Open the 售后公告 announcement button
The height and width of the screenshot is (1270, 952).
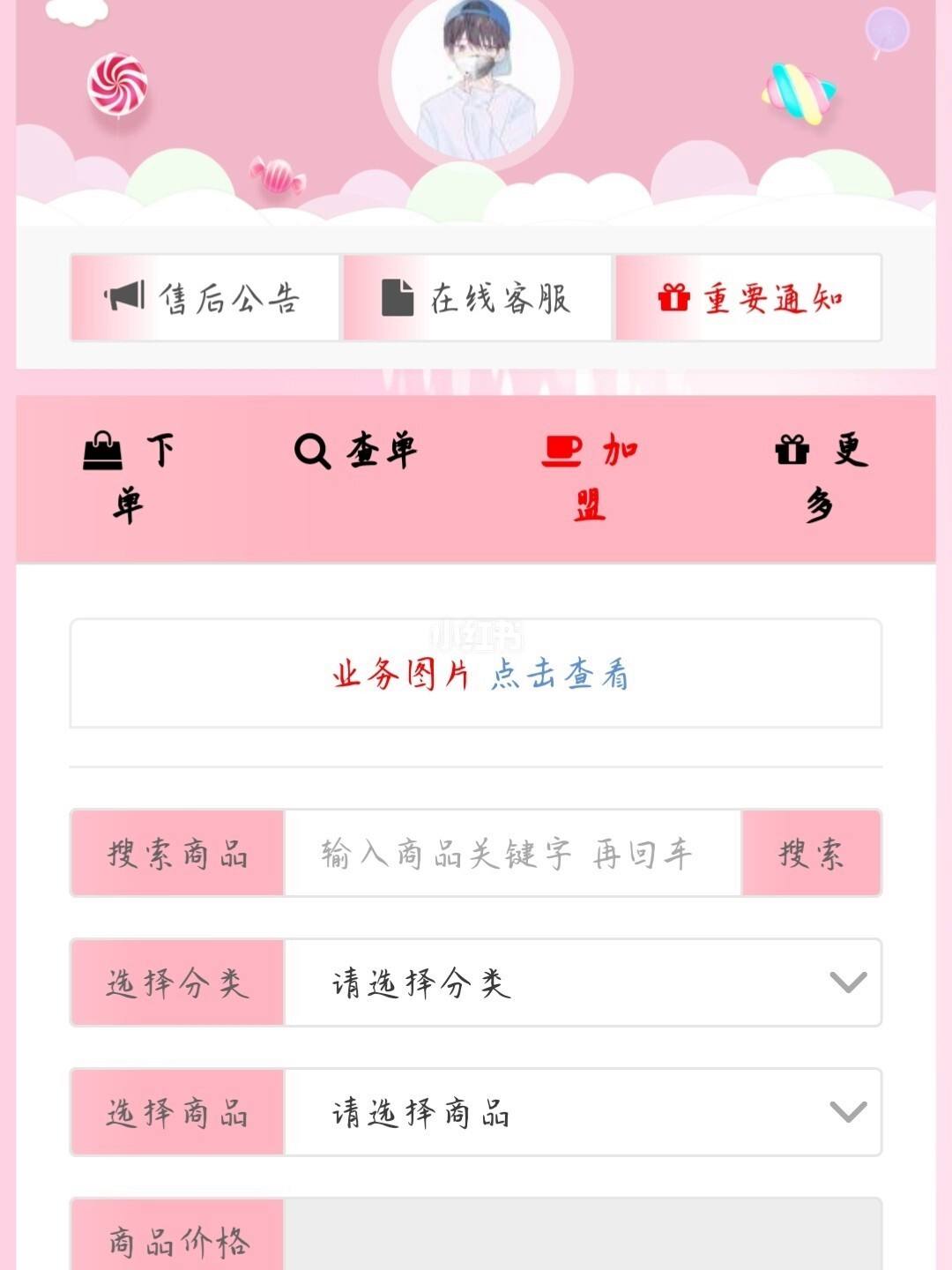[205, 298]
